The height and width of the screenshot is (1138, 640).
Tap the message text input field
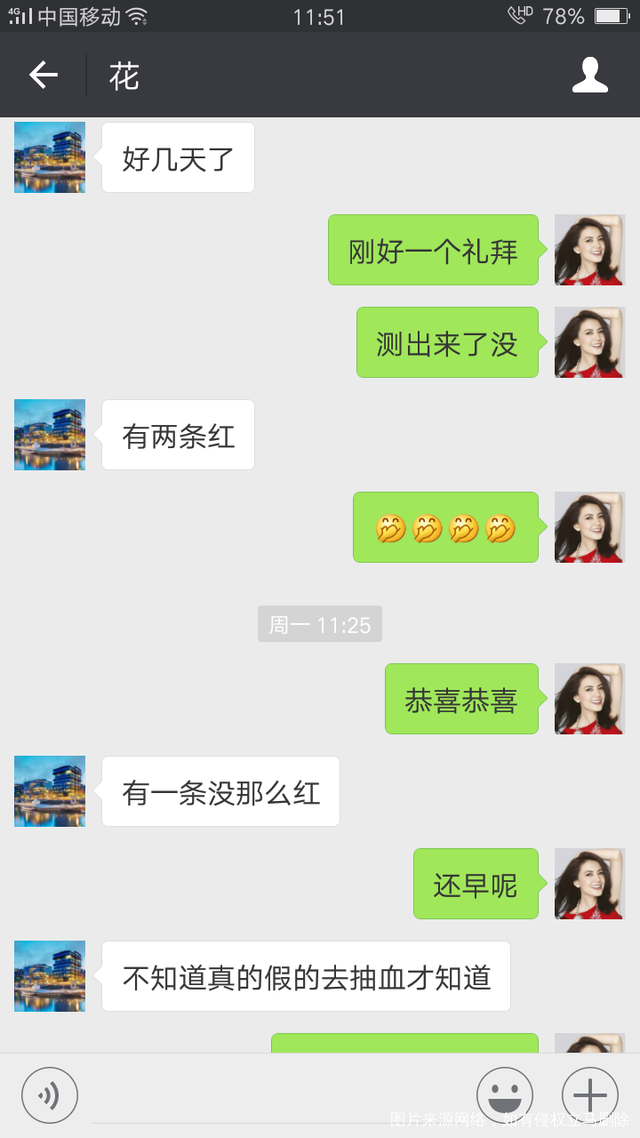pyautogui.click(x=275, y=1098)
